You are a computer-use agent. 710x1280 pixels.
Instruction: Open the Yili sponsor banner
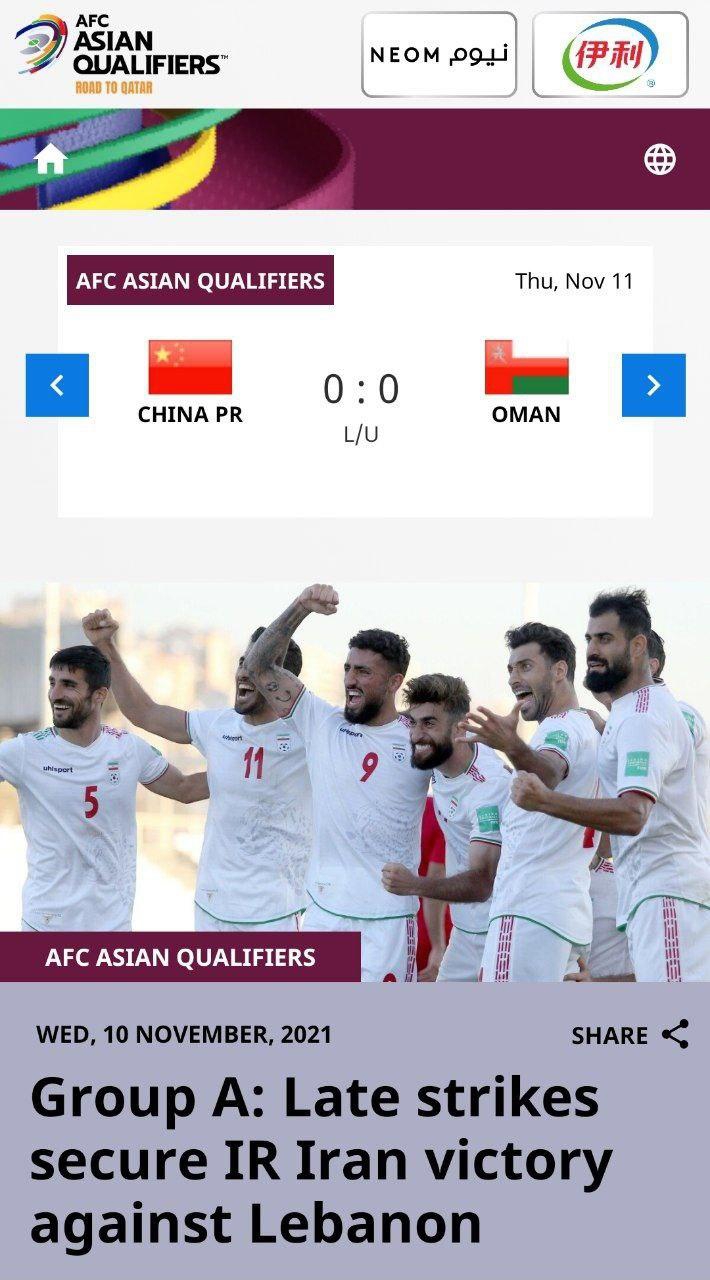click(610, 55)
